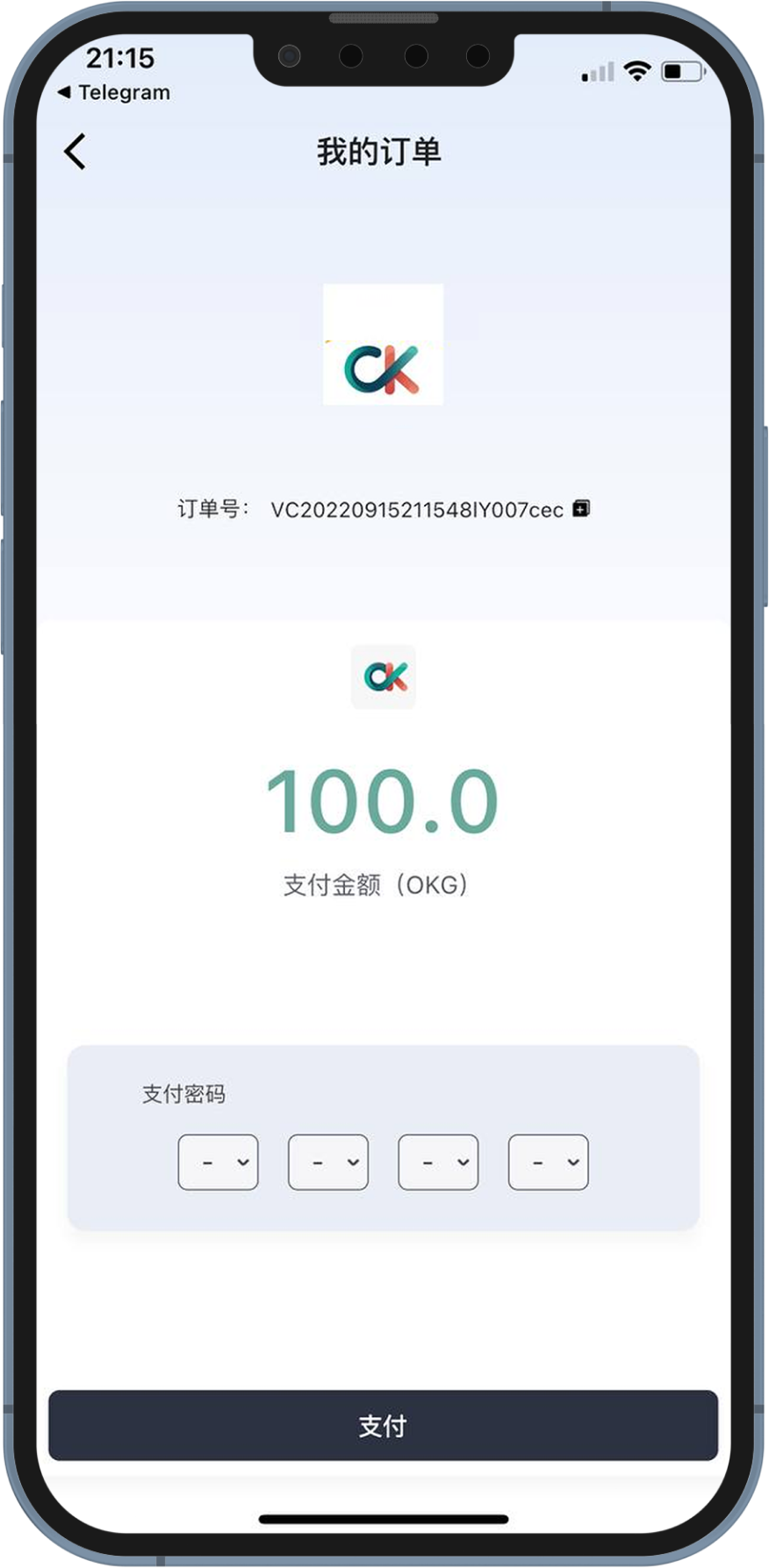
Task: Return to Telegram via status bar link
Action: point(114,92)
